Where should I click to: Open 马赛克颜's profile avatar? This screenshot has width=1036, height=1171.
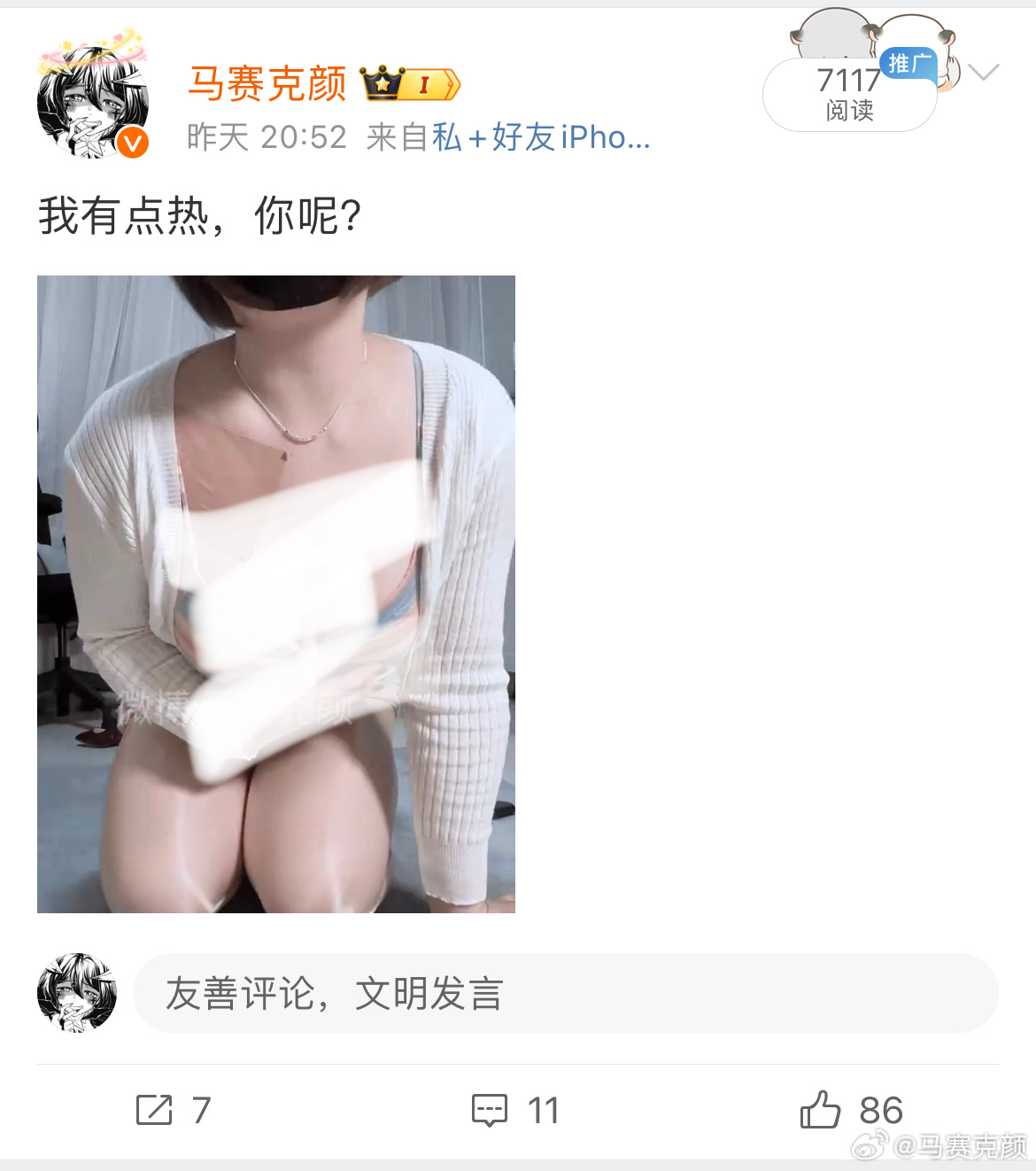(x=92, y=104)
